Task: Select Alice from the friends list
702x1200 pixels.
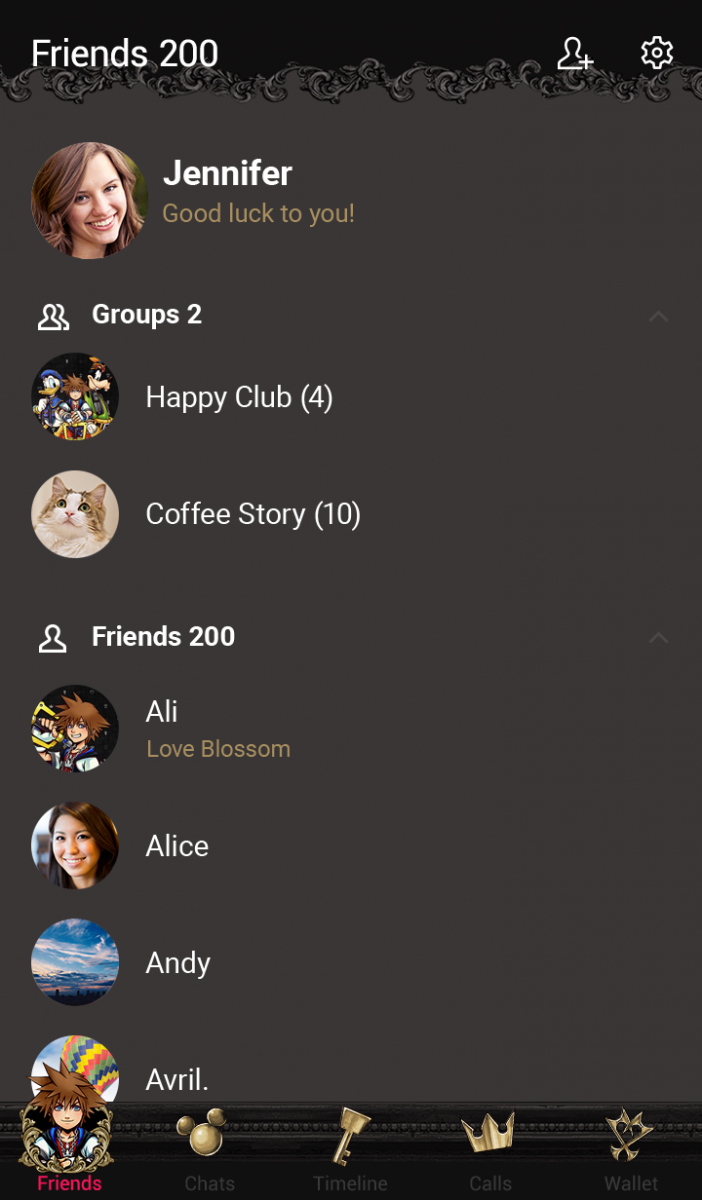Action: pyautogui.click(x=177, y=846)
